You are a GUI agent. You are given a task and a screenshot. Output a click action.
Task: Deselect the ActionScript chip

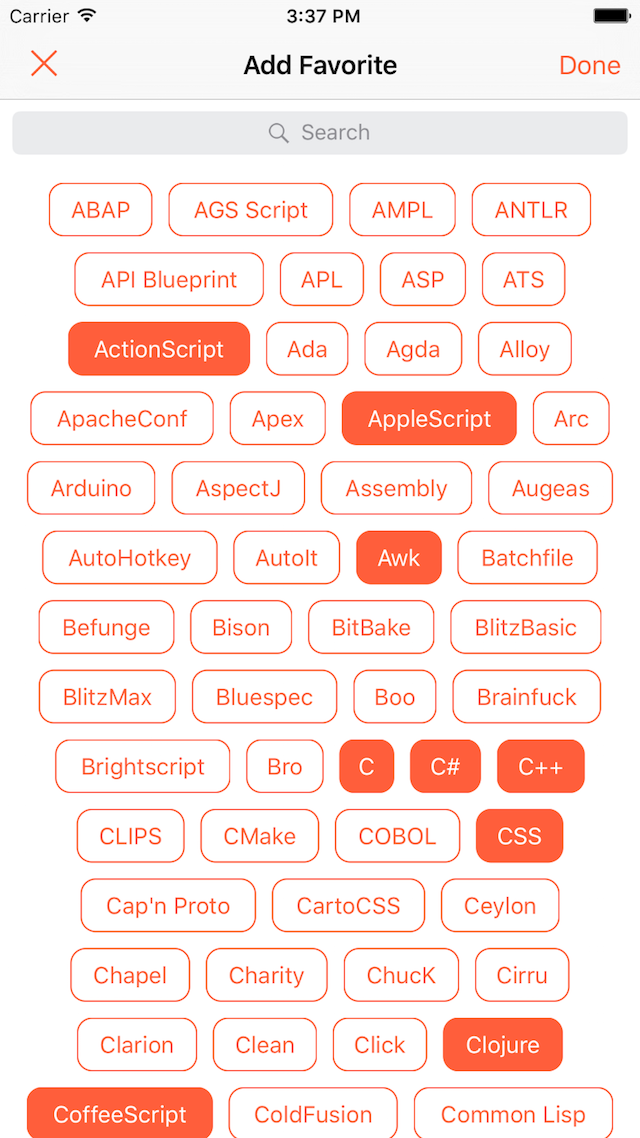tap(159, 349)
